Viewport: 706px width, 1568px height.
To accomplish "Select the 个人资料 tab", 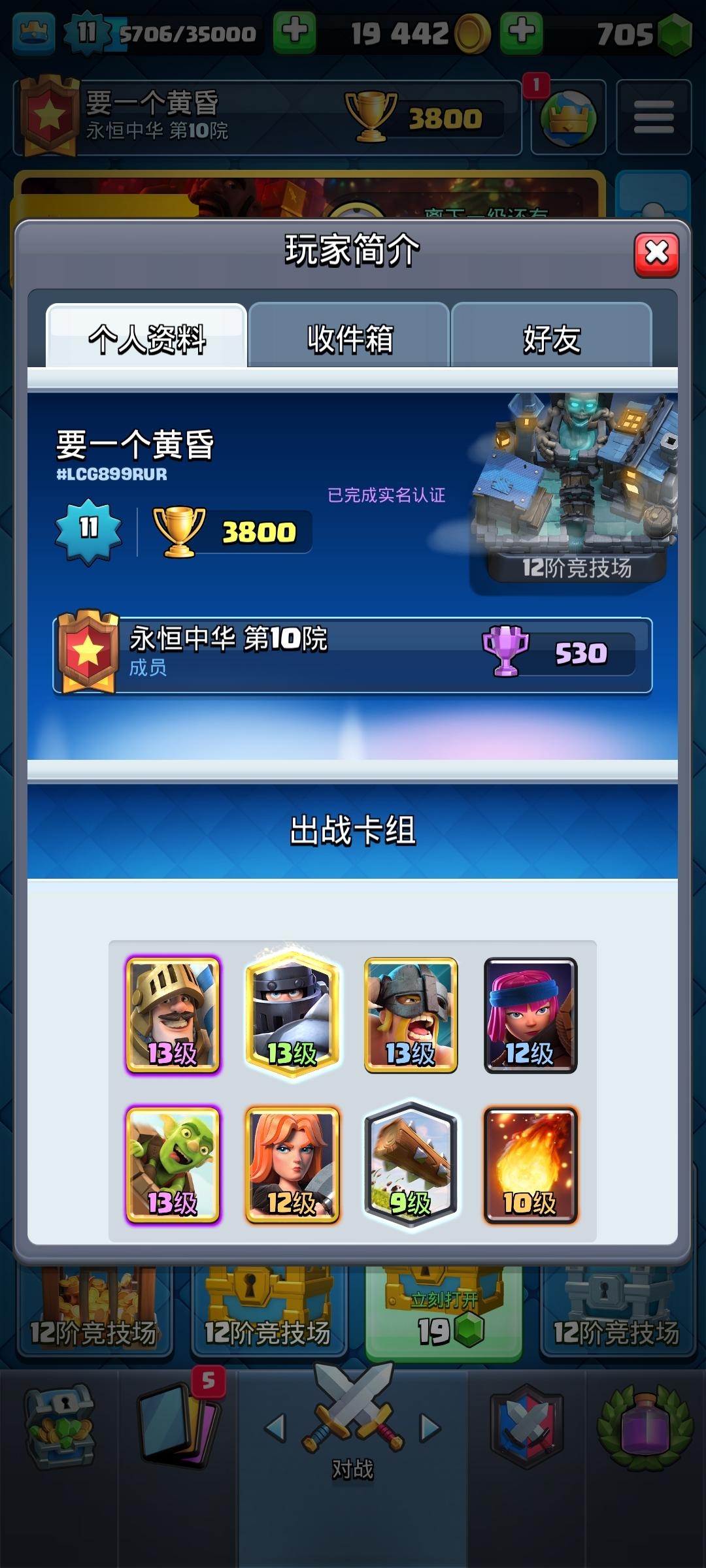I will (x=146, y=337).
